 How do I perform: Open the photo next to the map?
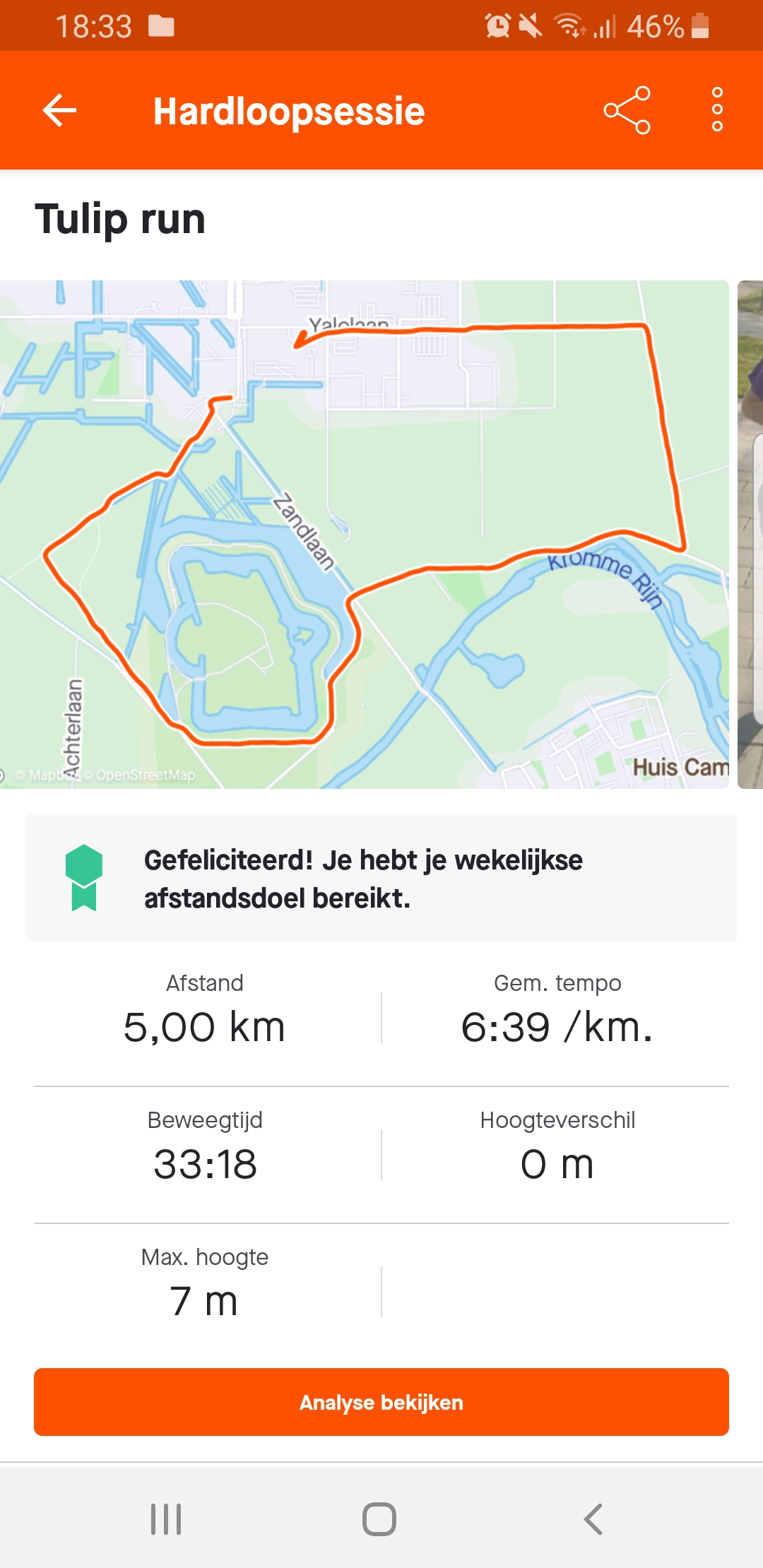click(x=750, y=535)
